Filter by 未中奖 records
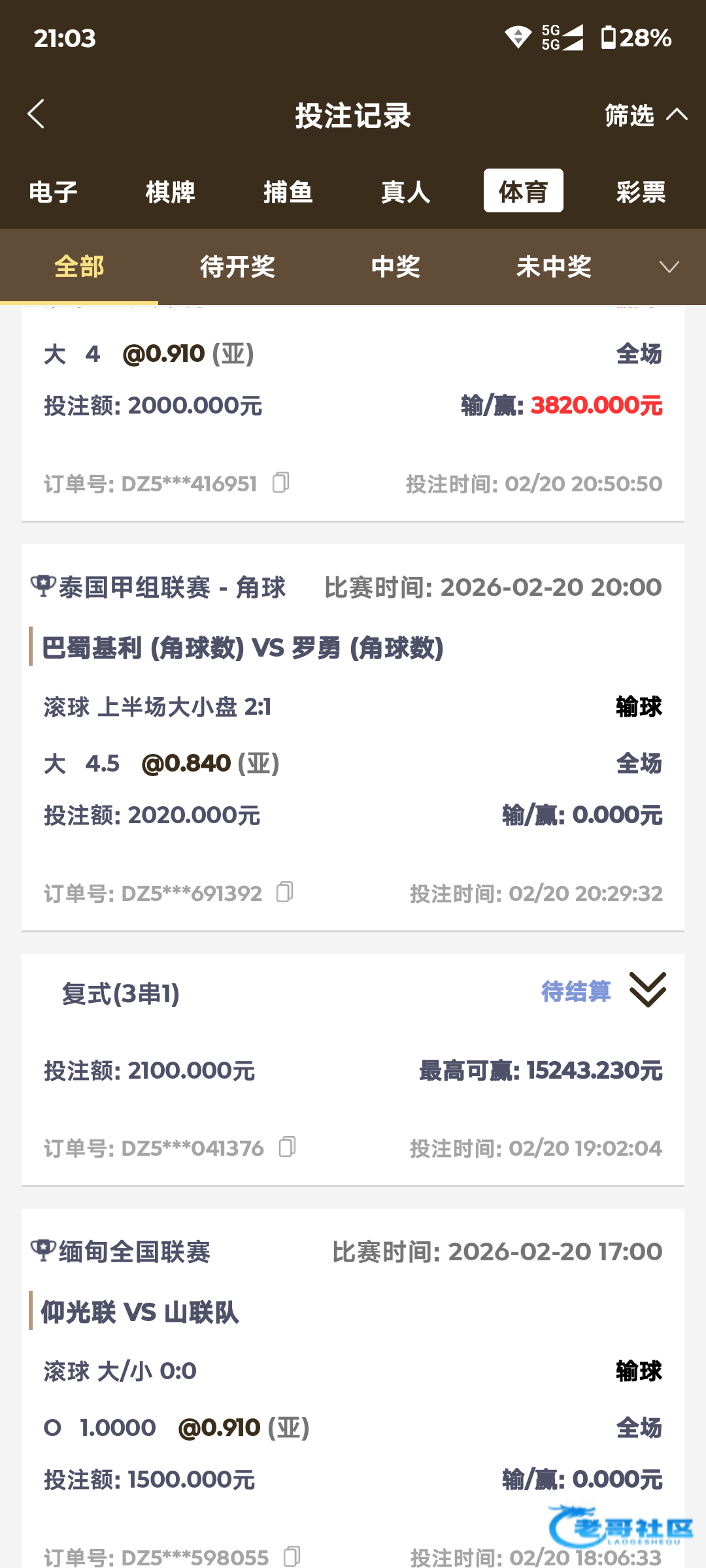The height and width of the screenshot is (1568, 706). pos(554,267)
